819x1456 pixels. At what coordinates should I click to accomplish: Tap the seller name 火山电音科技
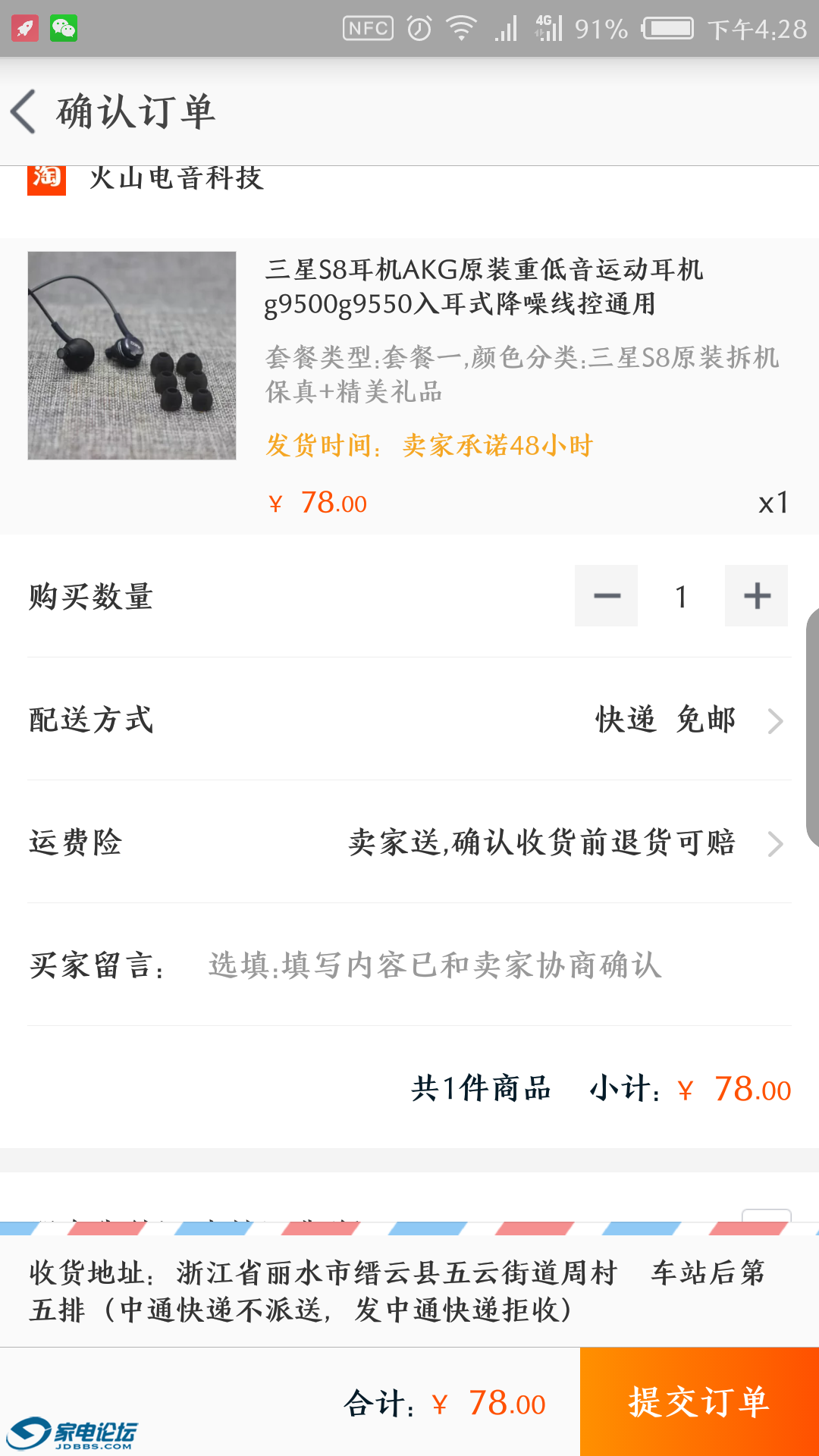click(176, 180)
